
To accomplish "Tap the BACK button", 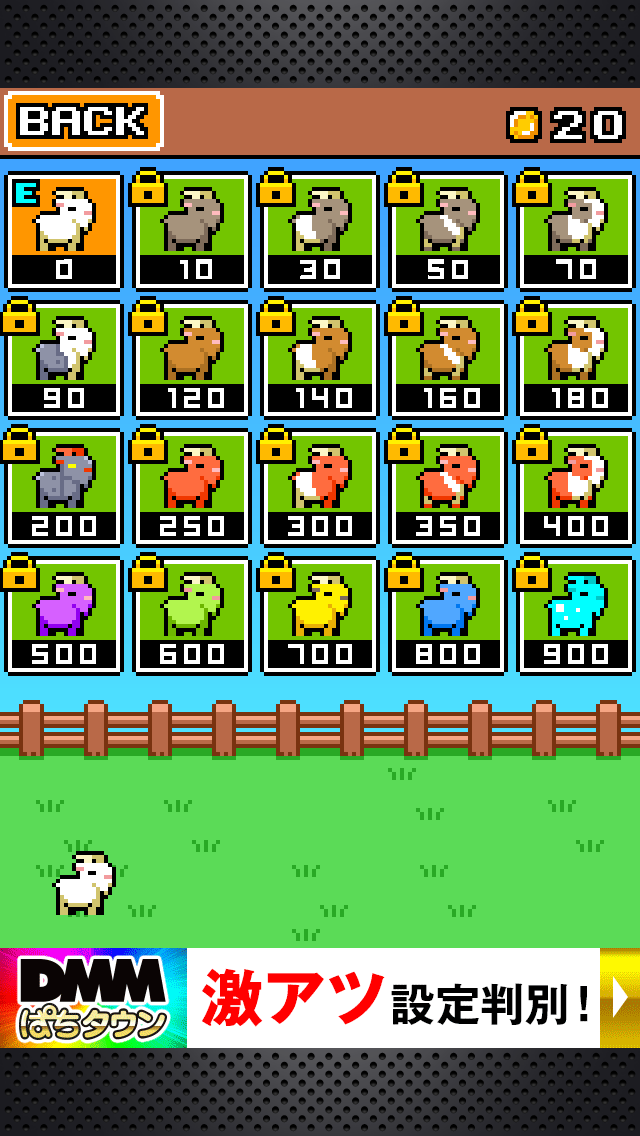I will point(83,121).
